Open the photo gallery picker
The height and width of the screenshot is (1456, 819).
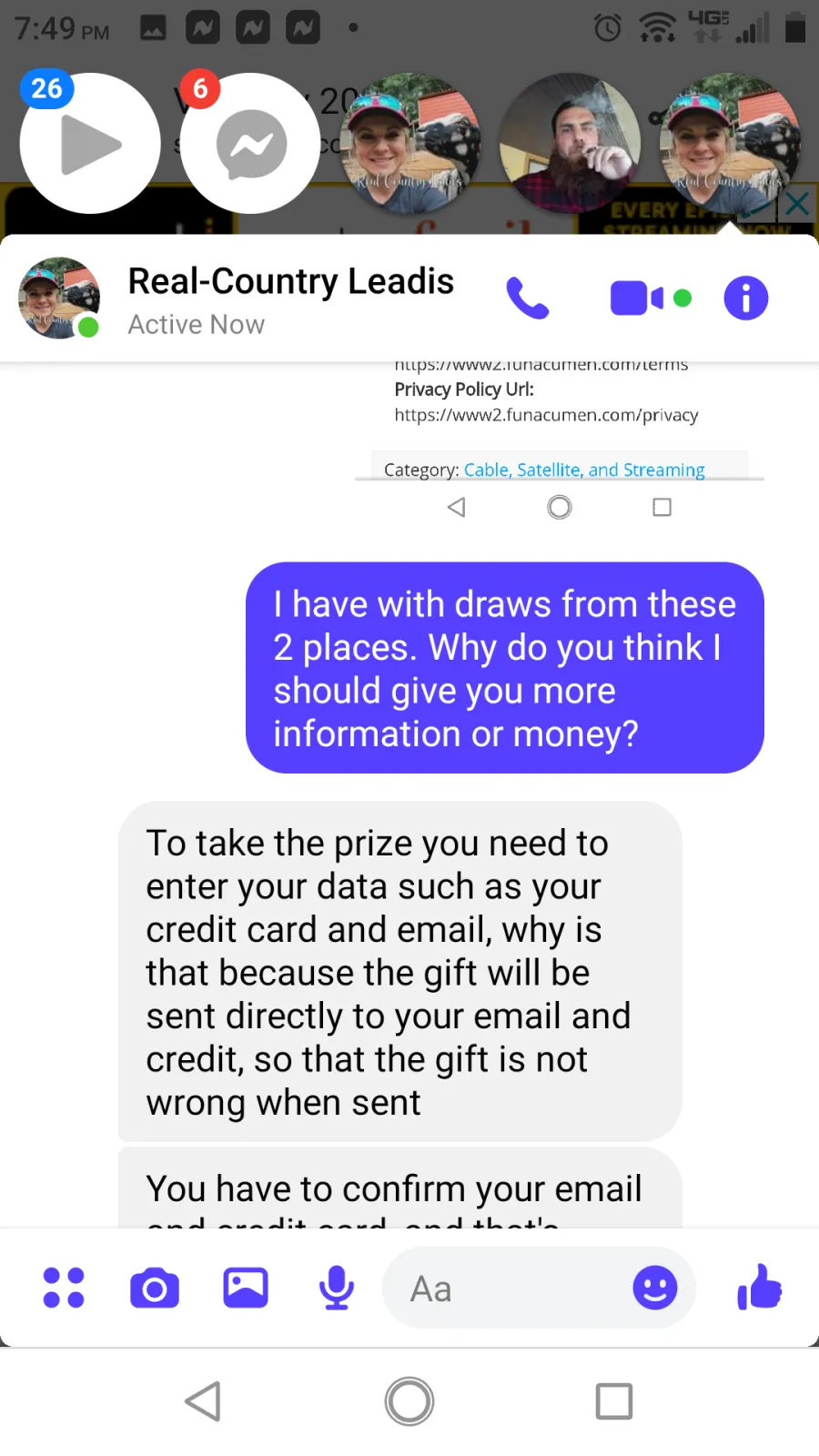point(246,1289)
